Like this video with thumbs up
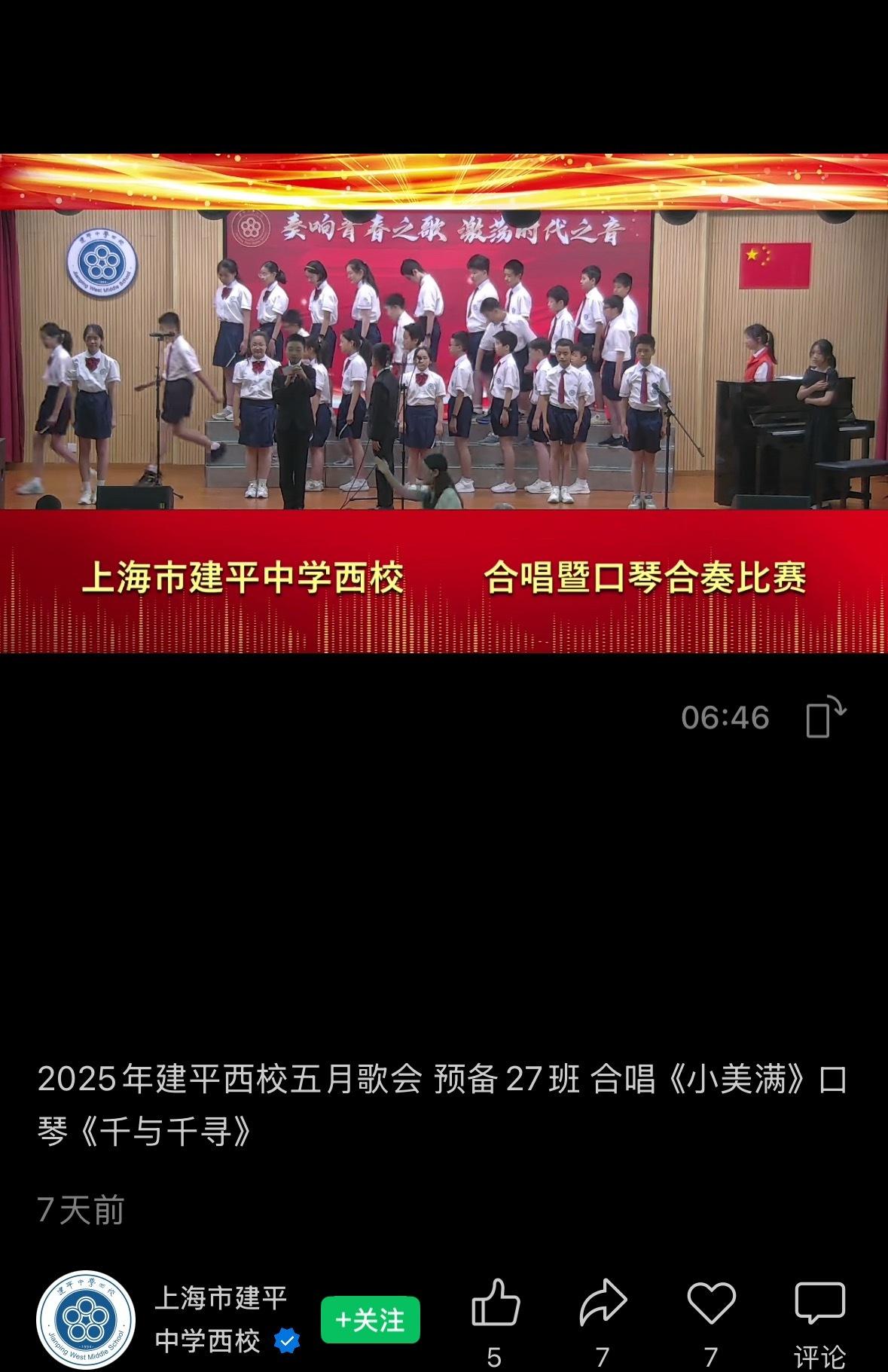This screenshot has width=888, height=1372. (495, 1304)
